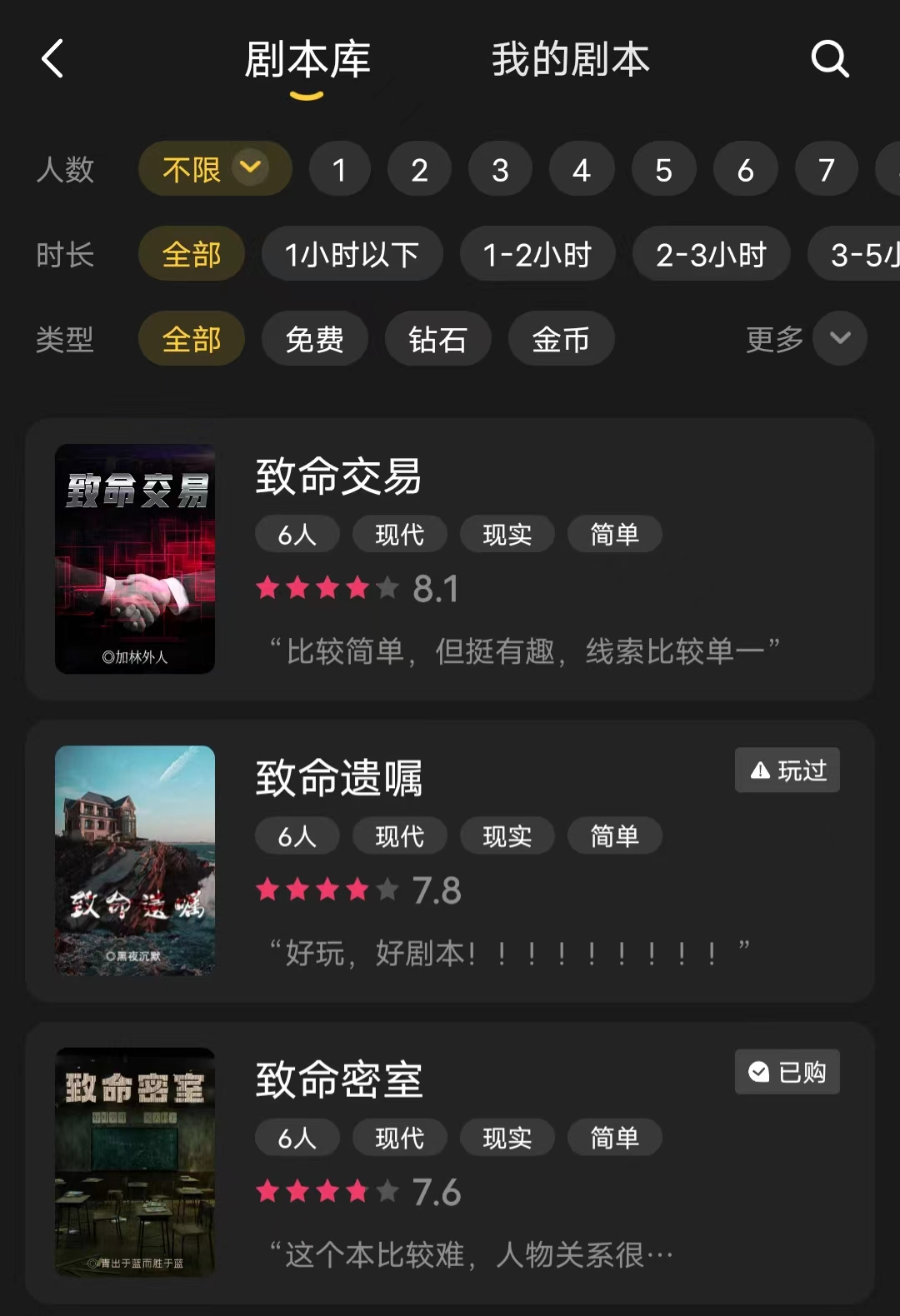Filter by 1 player
Screen dimensions: 900x1316
tap(339, 170)
